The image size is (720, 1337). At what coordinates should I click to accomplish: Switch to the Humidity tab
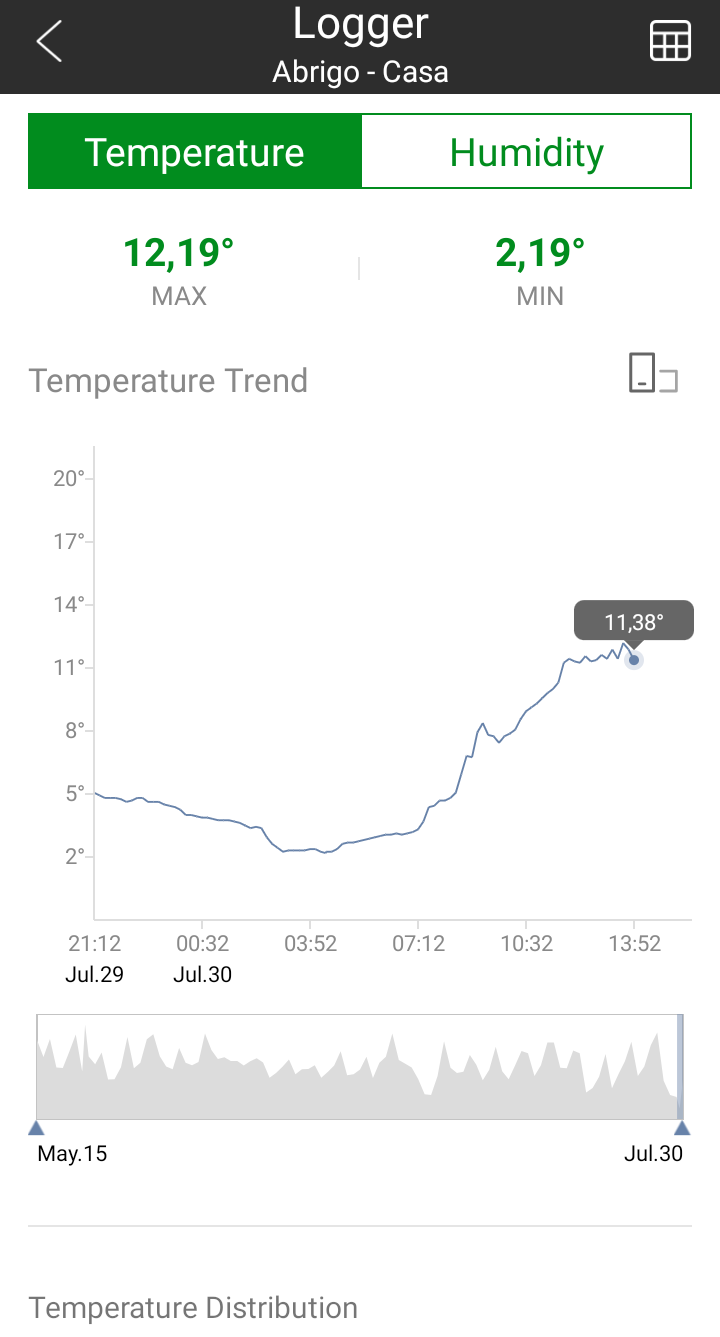click(x=526, y=152)
